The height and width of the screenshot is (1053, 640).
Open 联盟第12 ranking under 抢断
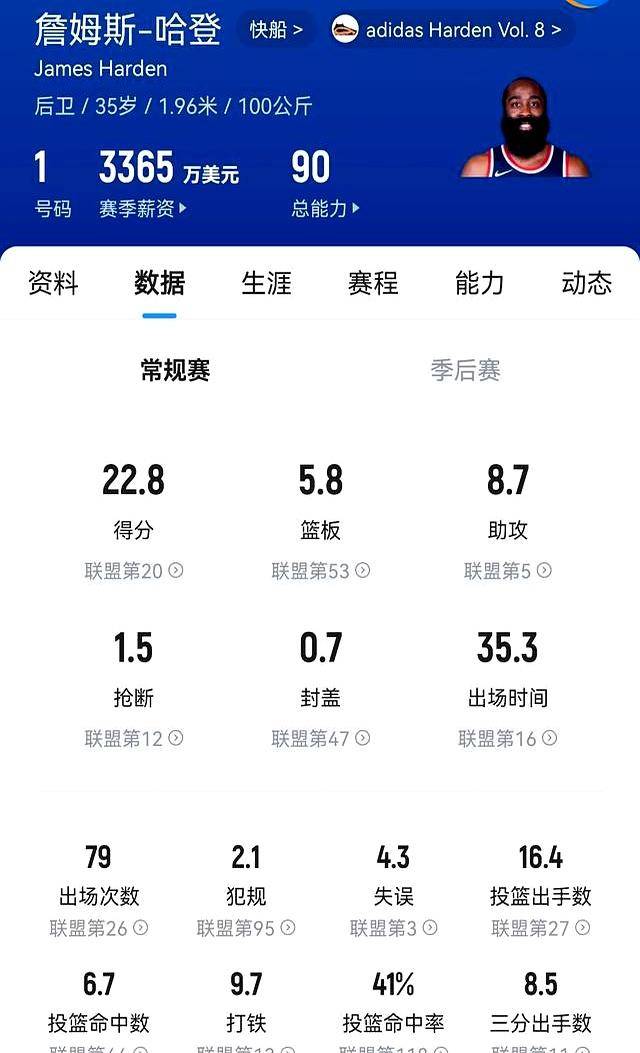pos(134,739)
